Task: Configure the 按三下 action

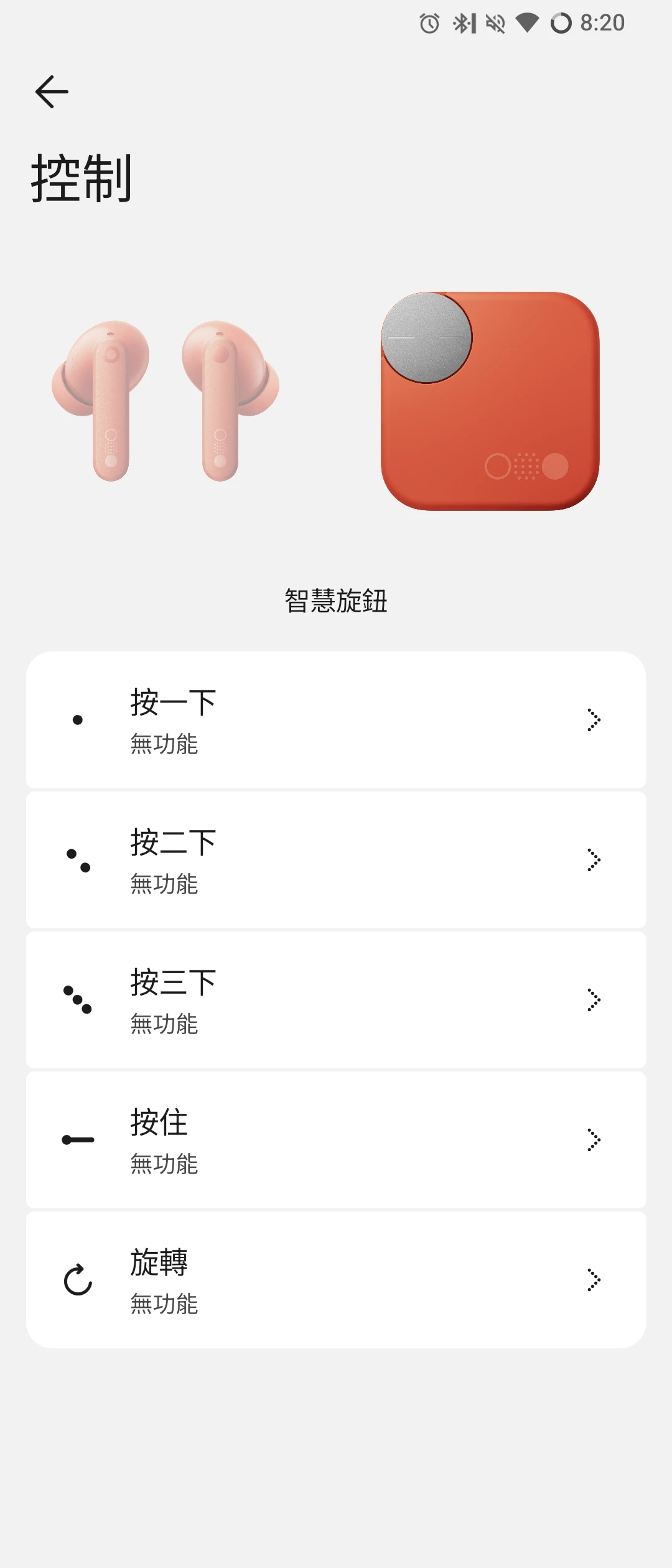Action: [x=336, y=1000]
